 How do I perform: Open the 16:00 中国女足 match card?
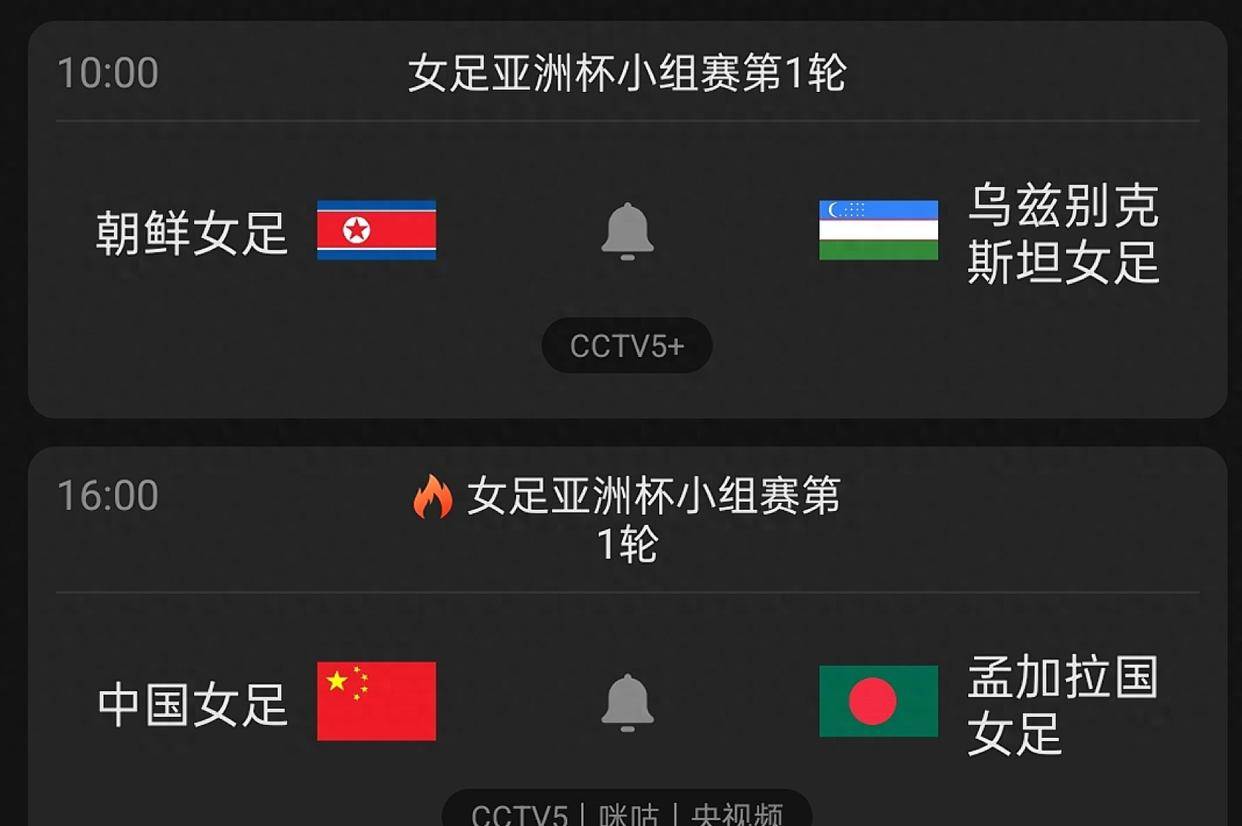coord(192,704)
